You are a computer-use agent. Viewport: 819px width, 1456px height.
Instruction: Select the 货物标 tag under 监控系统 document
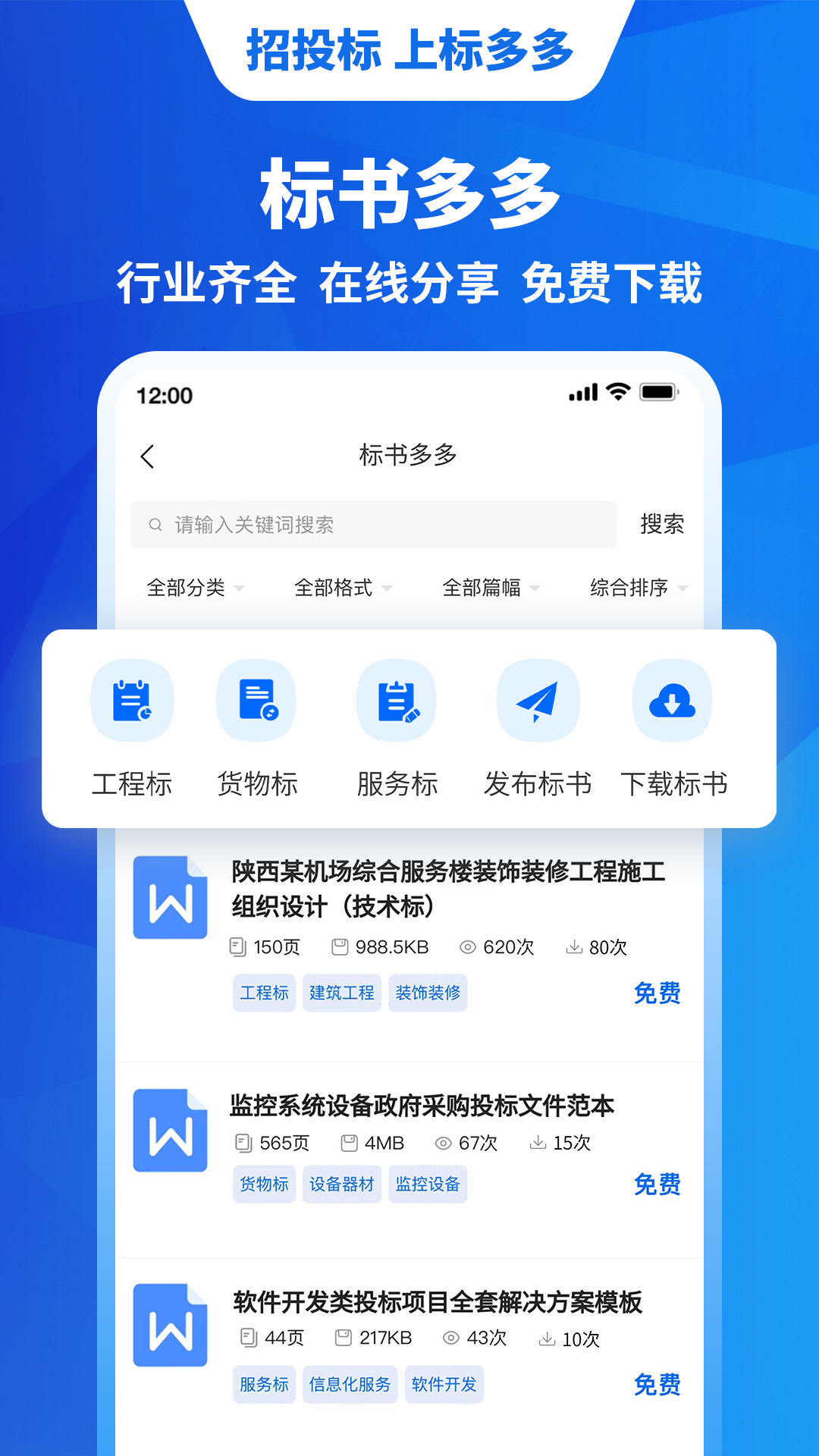click(x=263, y=1184)
